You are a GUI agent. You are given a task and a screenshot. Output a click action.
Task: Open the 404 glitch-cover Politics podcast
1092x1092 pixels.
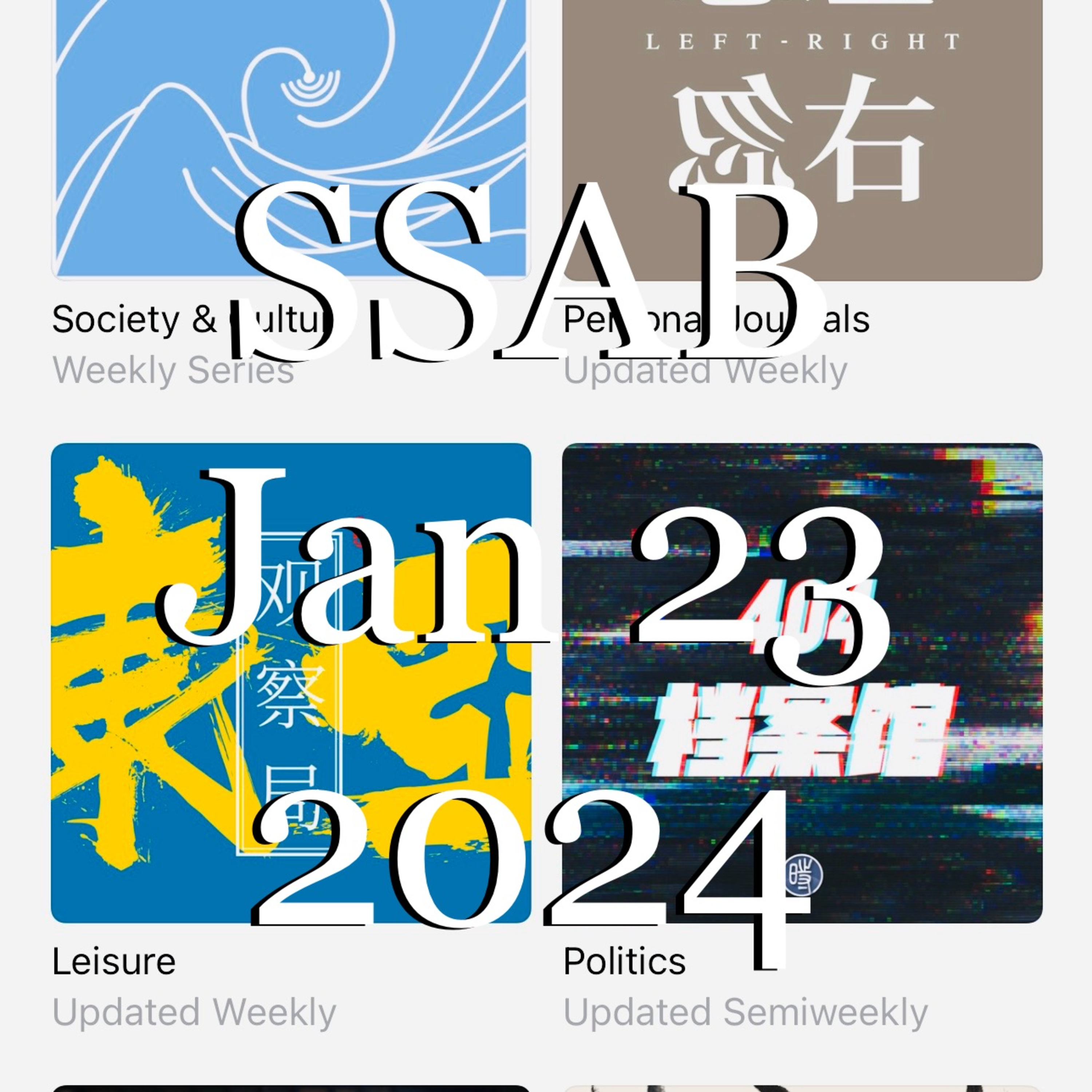(802, 683)
